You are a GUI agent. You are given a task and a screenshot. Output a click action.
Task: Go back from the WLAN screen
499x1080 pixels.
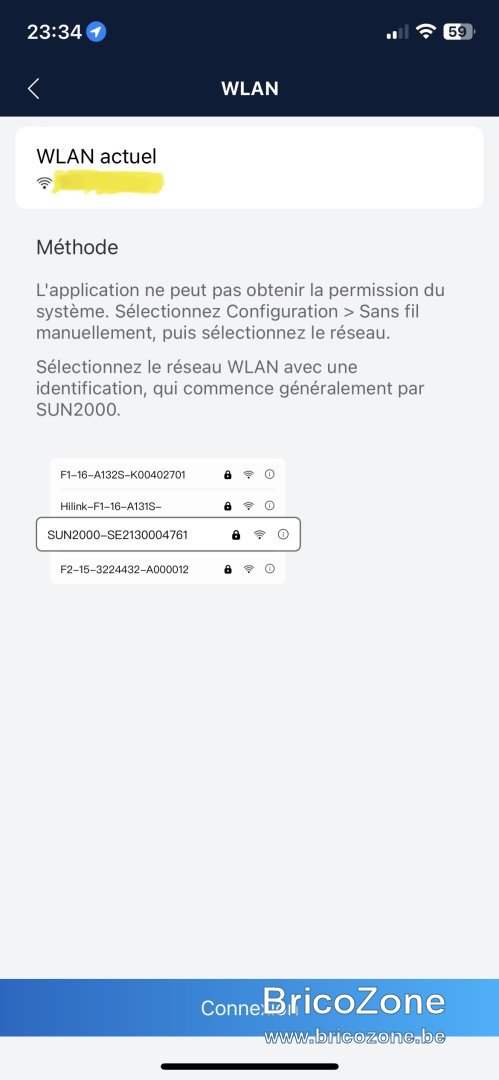click(34, 88)
